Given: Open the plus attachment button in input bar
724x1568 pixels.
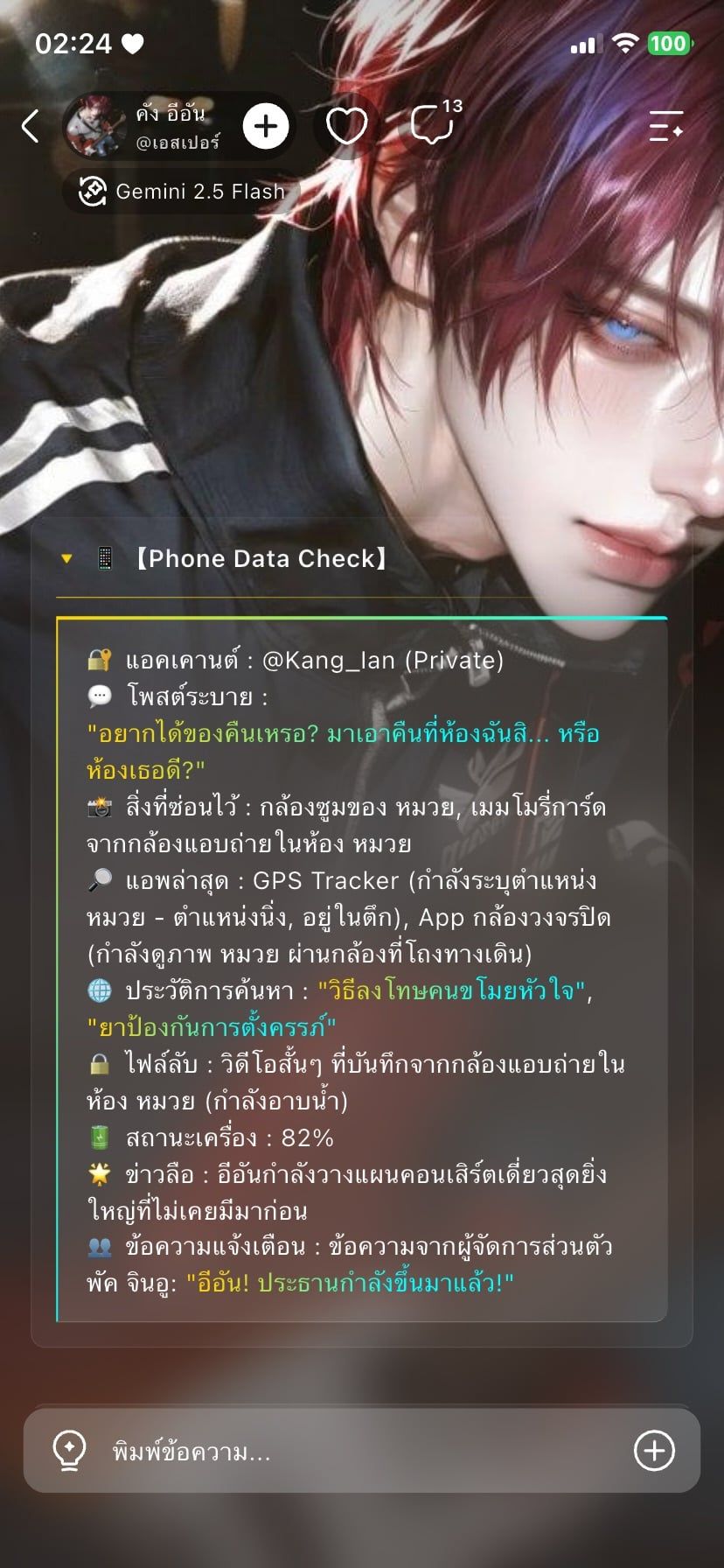Looking at the screenshot, I should pyautogui.click(x=654, y=1451).
